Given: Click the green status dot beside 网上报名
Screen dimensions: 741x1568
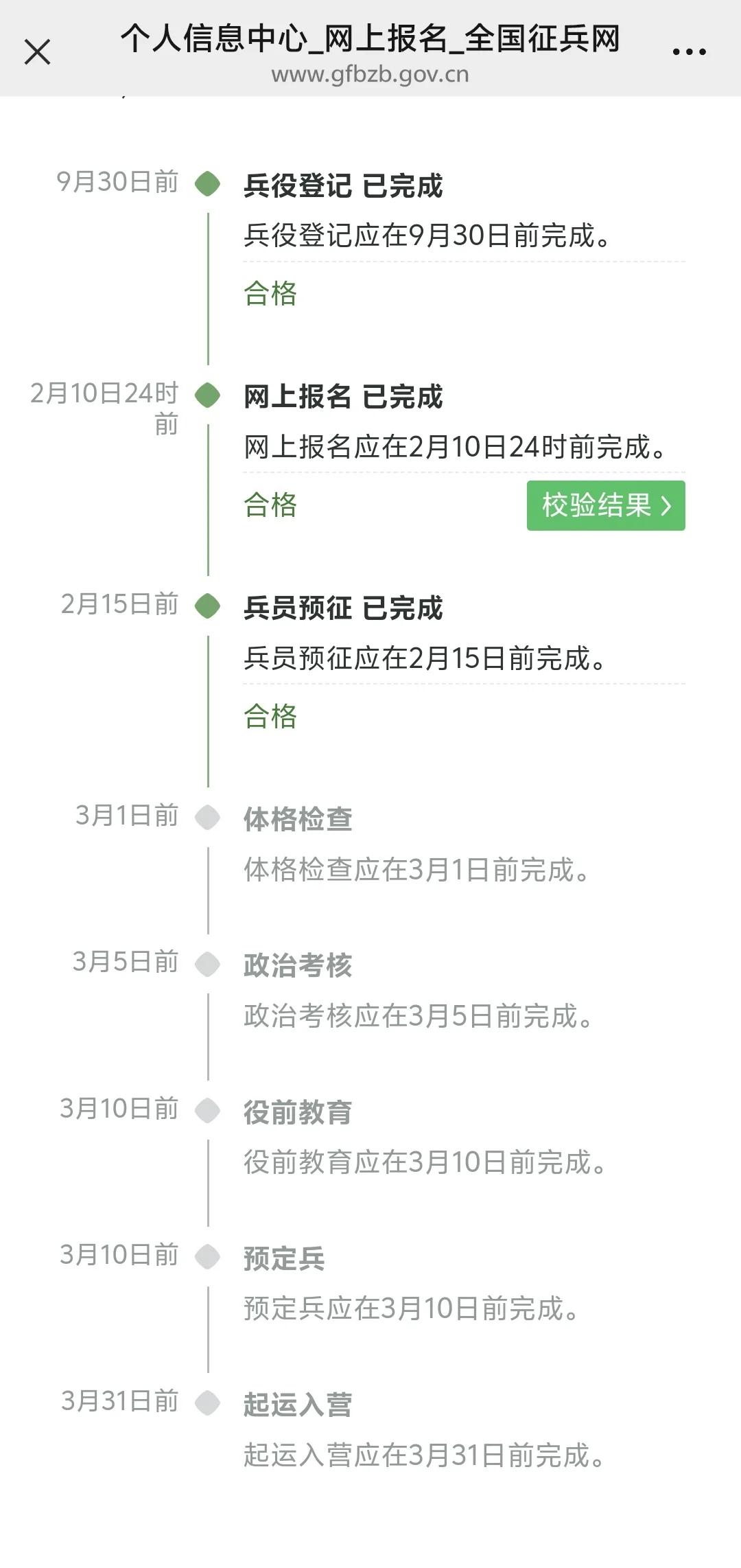Looking at the screenshot, I should tap(208, 395).
